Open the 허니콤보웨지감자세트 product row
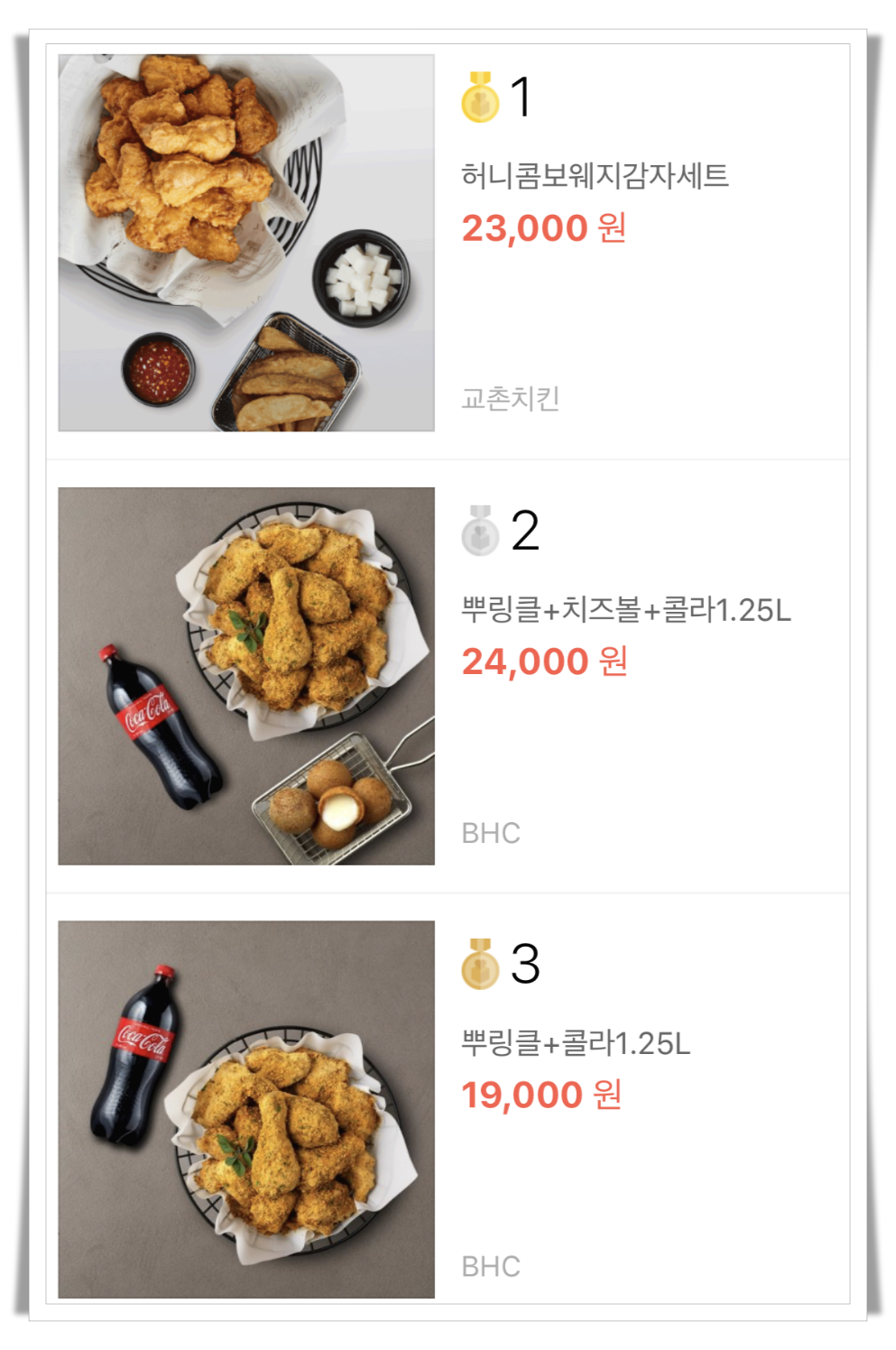Image resolution: width=896 pixels, height=1350 pixels. tap(594, 175)
